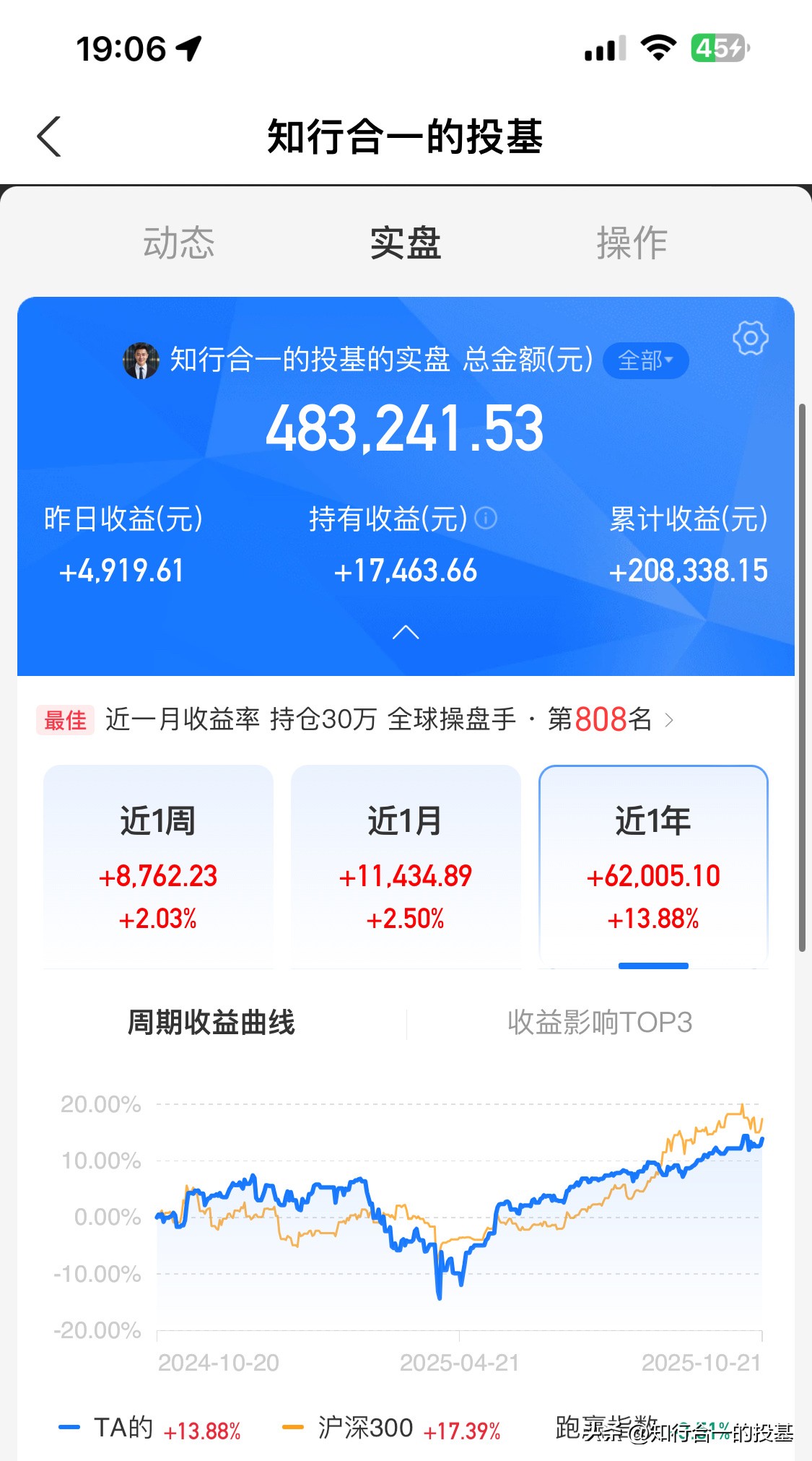Tap the info icon beside 持有收益
This screenshot has width=812, height=1461.
point(488,519)
